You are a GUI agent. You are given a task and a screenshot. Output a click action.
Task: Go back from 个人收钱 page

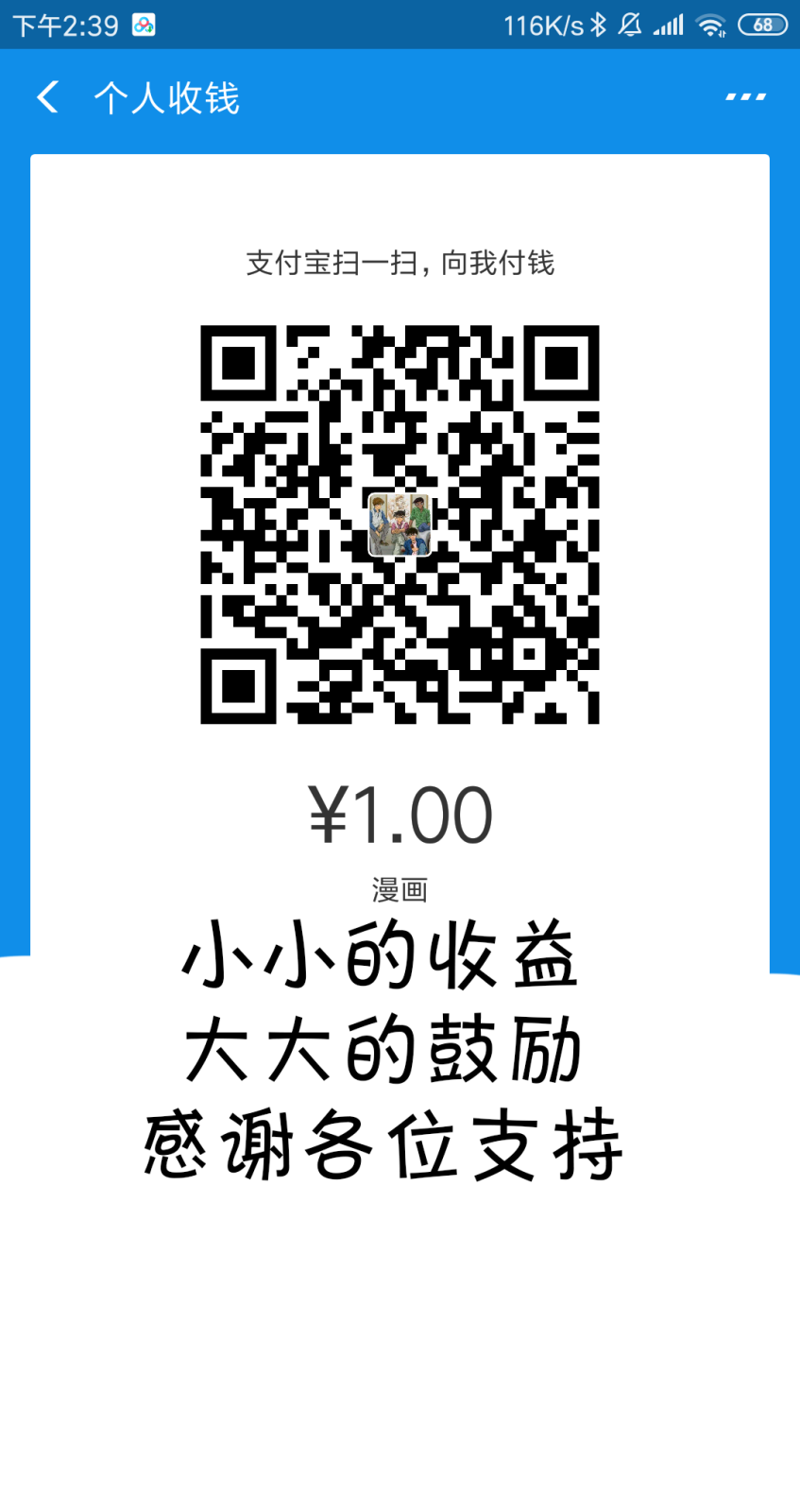pos(47,97)
